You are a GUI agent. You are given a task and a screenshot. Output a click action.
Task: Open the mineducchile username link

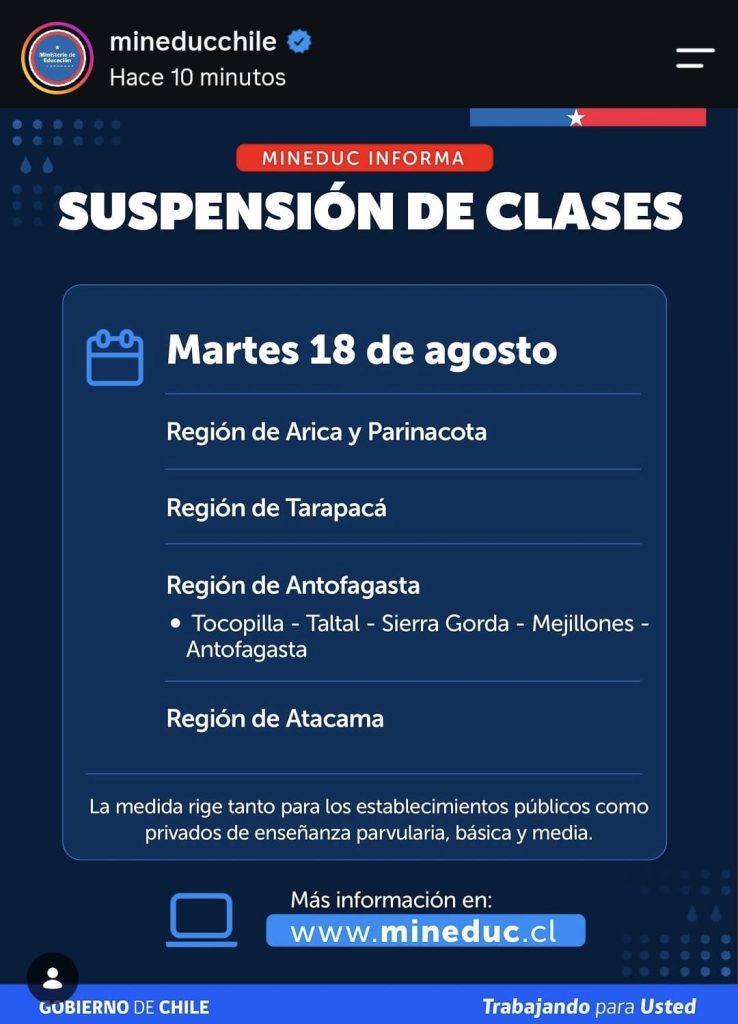coord(193,41)
